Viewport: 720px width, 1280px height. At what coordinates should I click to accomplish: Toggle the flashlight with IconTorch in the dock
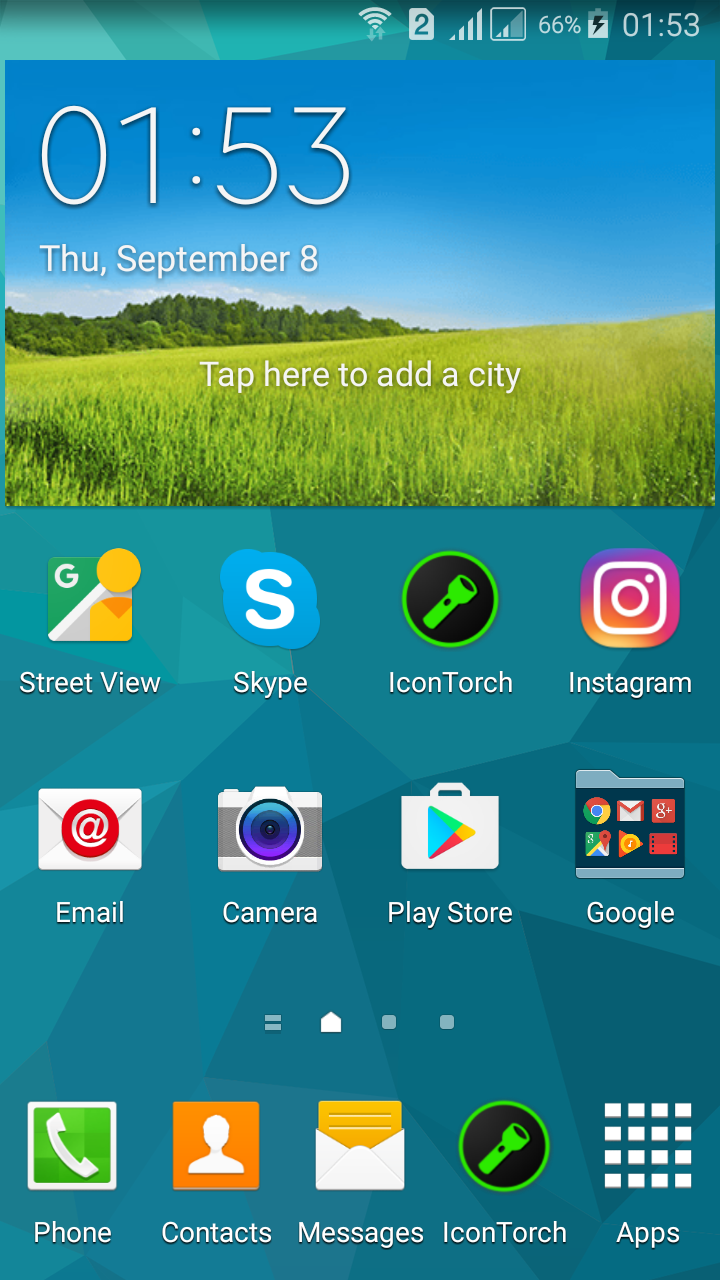504,1145
